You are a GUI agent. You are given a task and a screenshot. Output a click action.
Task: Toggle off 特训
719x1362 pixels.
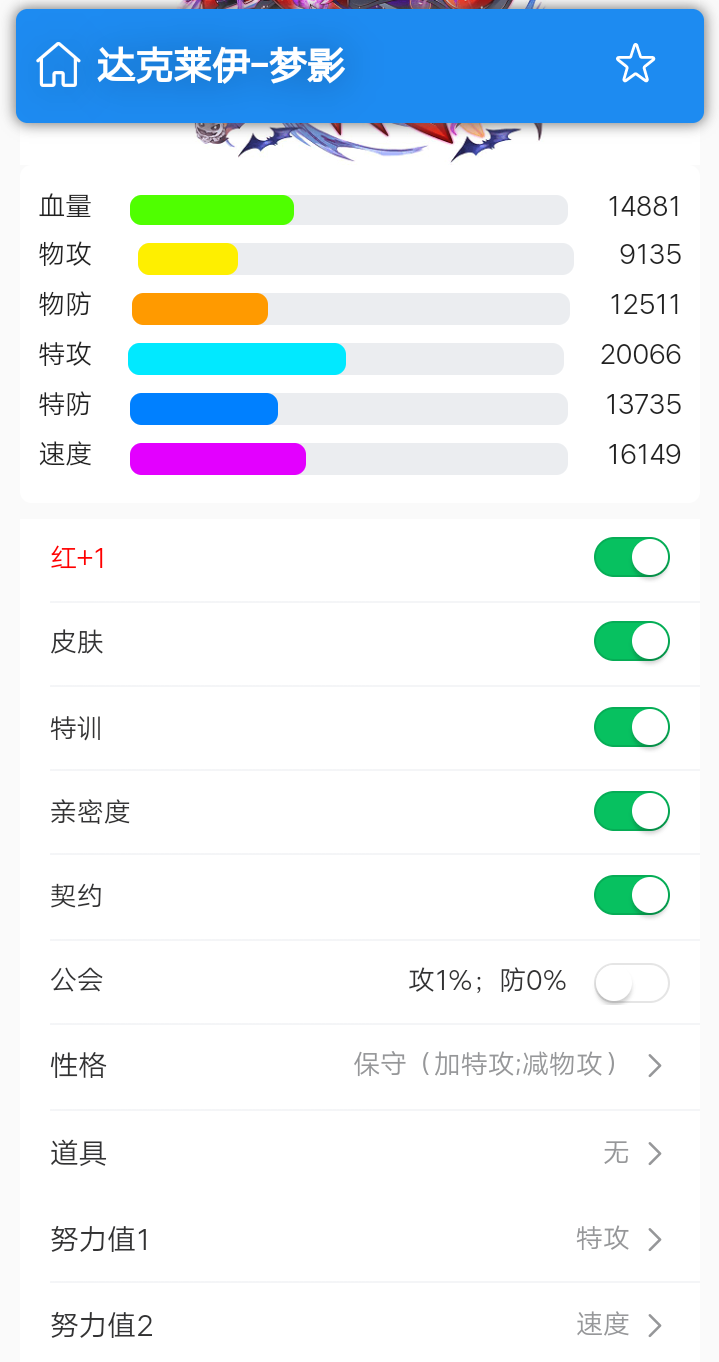(x=631, y=727)
